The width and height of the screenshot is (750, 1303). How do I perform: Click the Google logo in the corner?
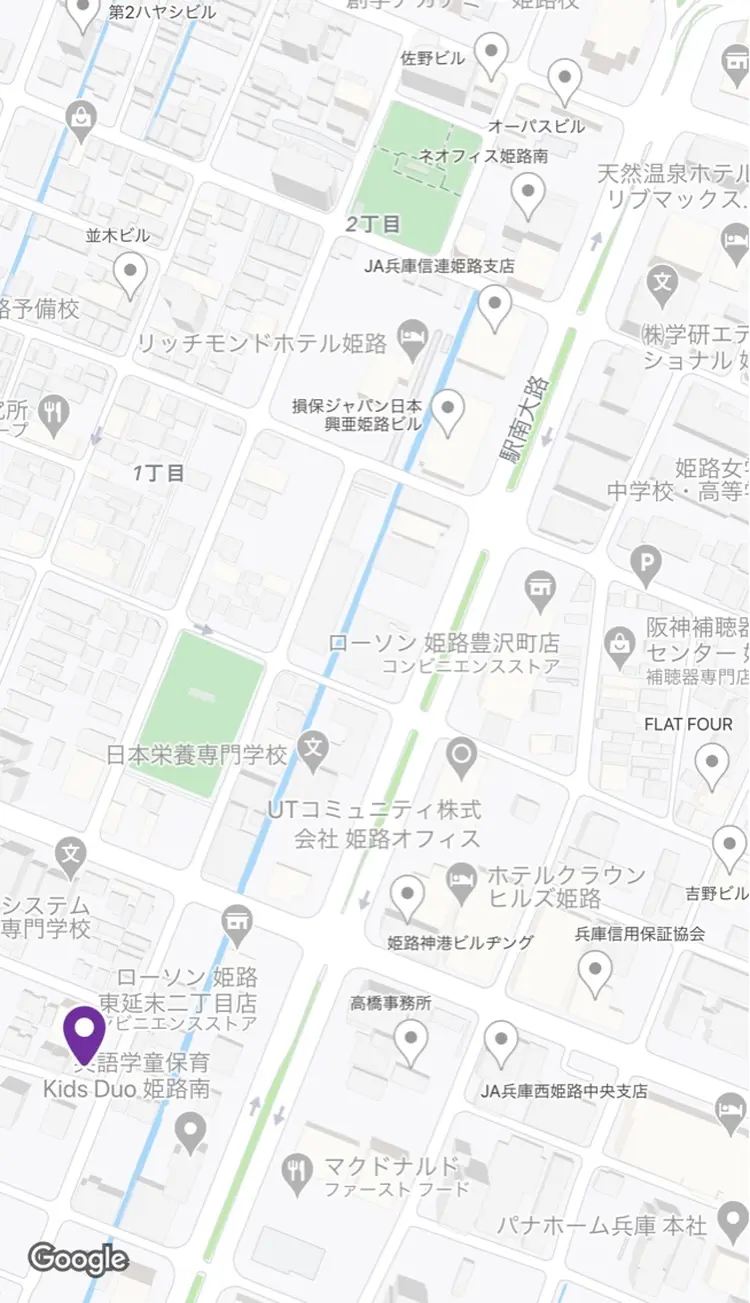[78, 1258]
